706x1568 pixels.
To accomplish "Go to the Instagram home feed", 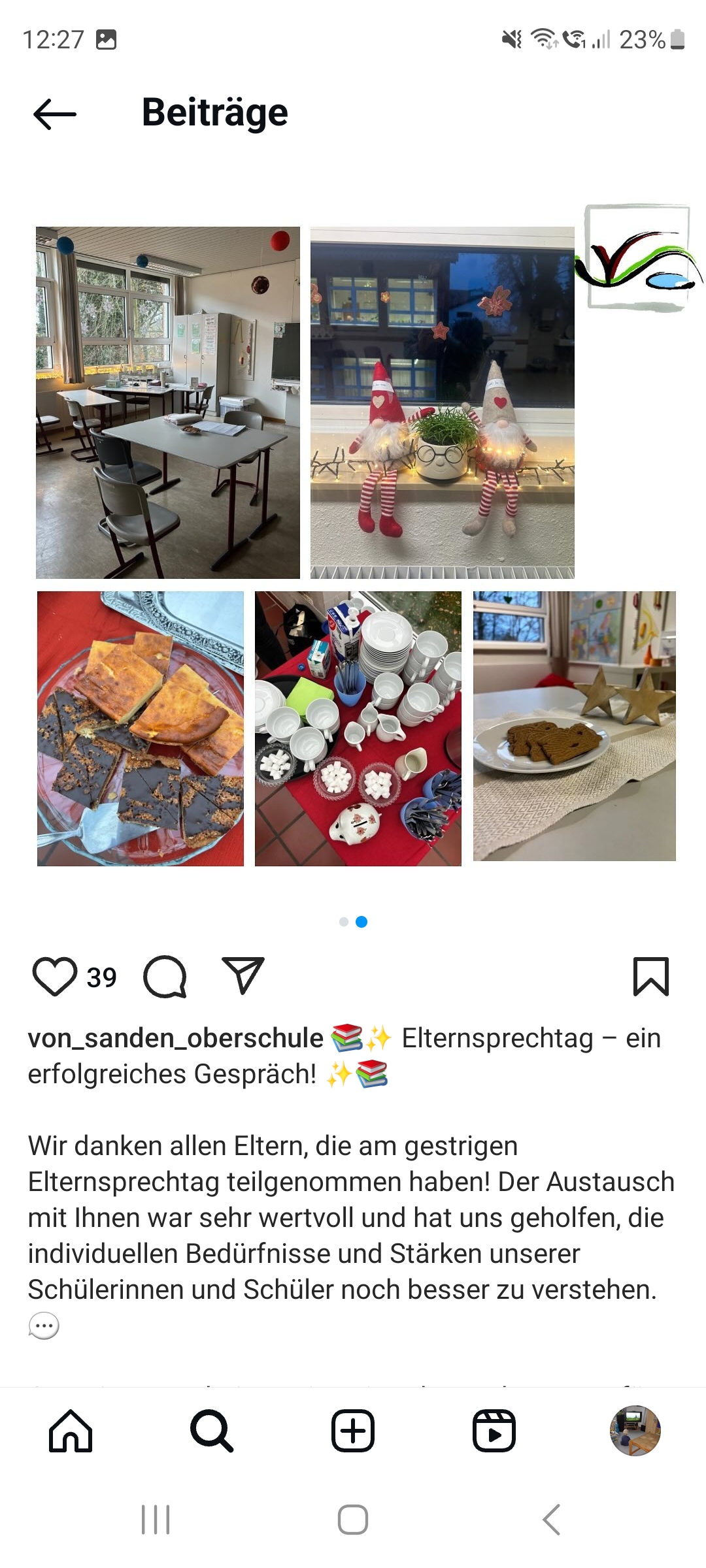I will pyautogui.click(x=71, y=1431).
